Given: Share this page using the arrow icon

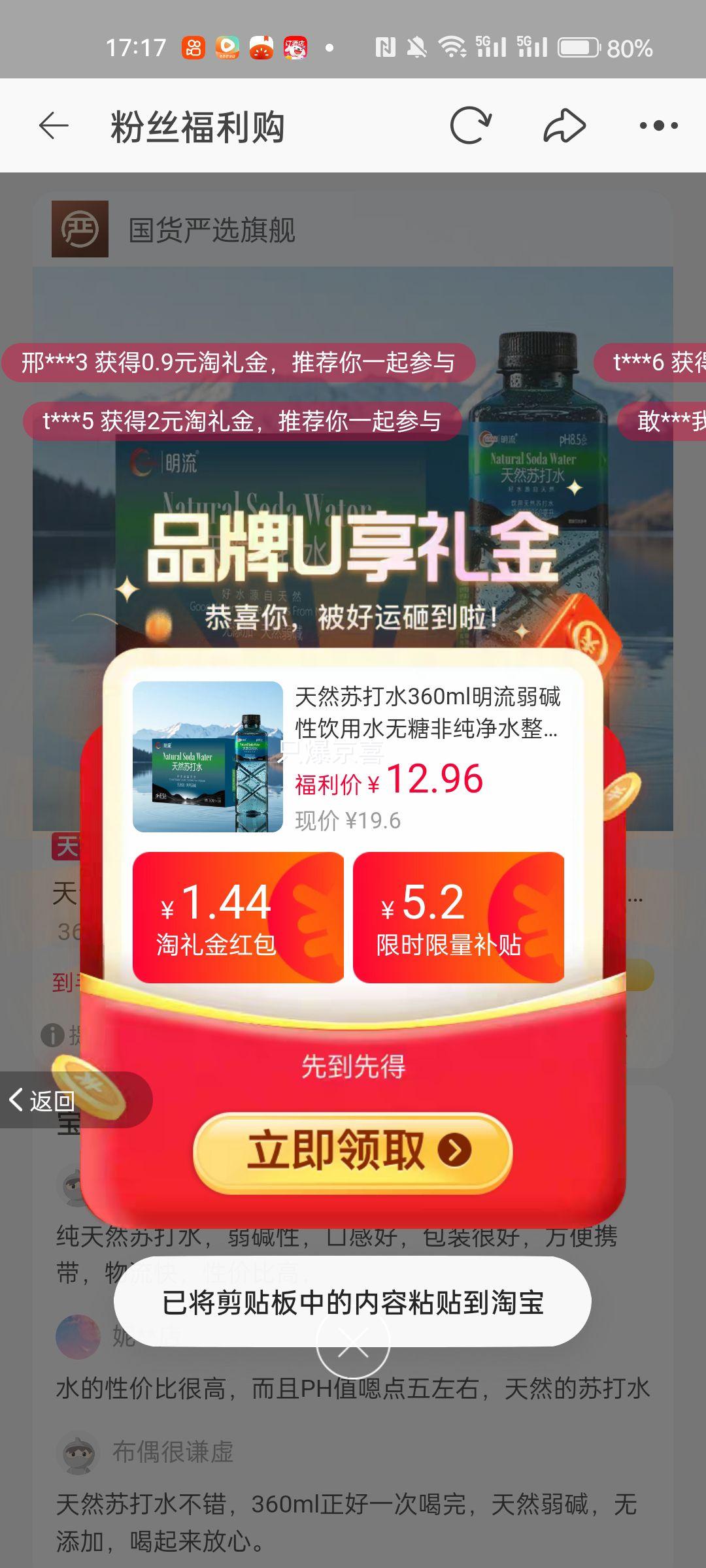Looking at the screenshot, I should 564,125.
